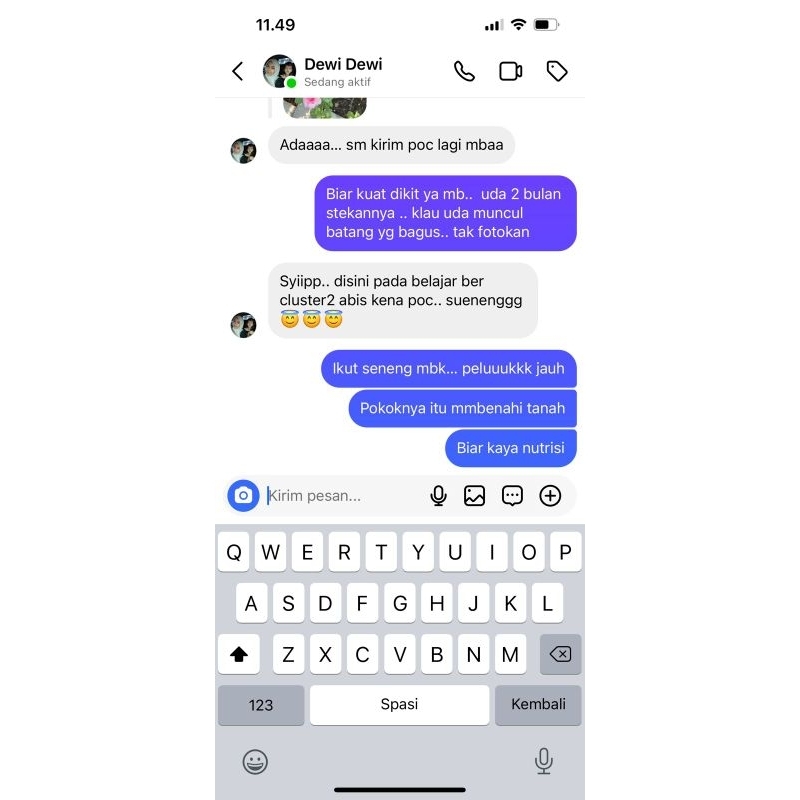This screenshot has height=800, width=800.
Task: Switch keyboard to 123 numbers
Action: tap(261, 705)
